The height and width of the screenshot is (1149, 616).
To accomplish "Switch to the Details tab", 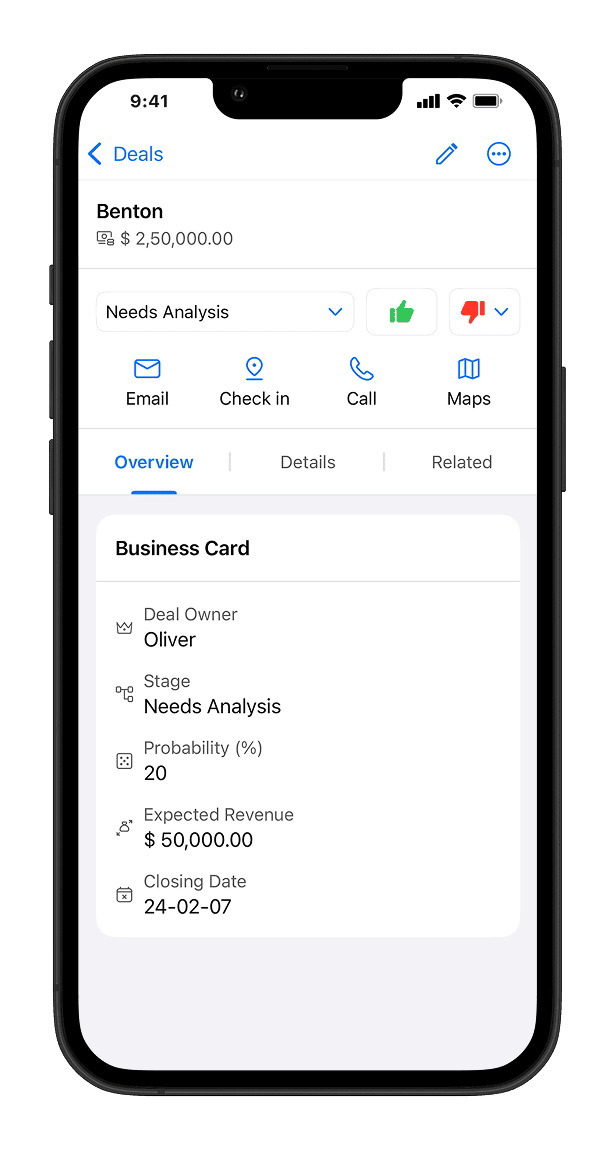I will coord(307,462).
